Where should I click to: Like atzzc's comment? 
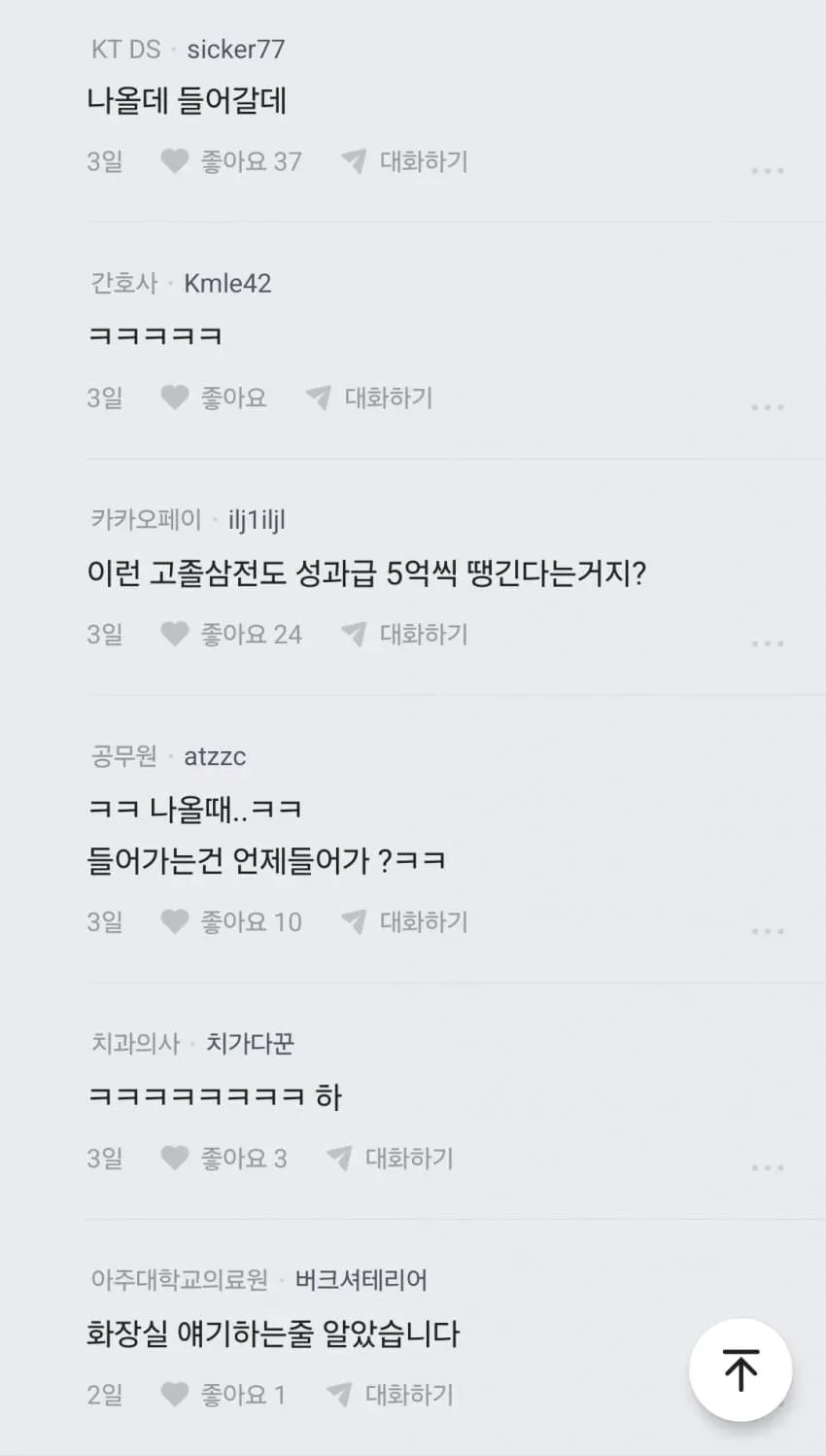point(231,922)
